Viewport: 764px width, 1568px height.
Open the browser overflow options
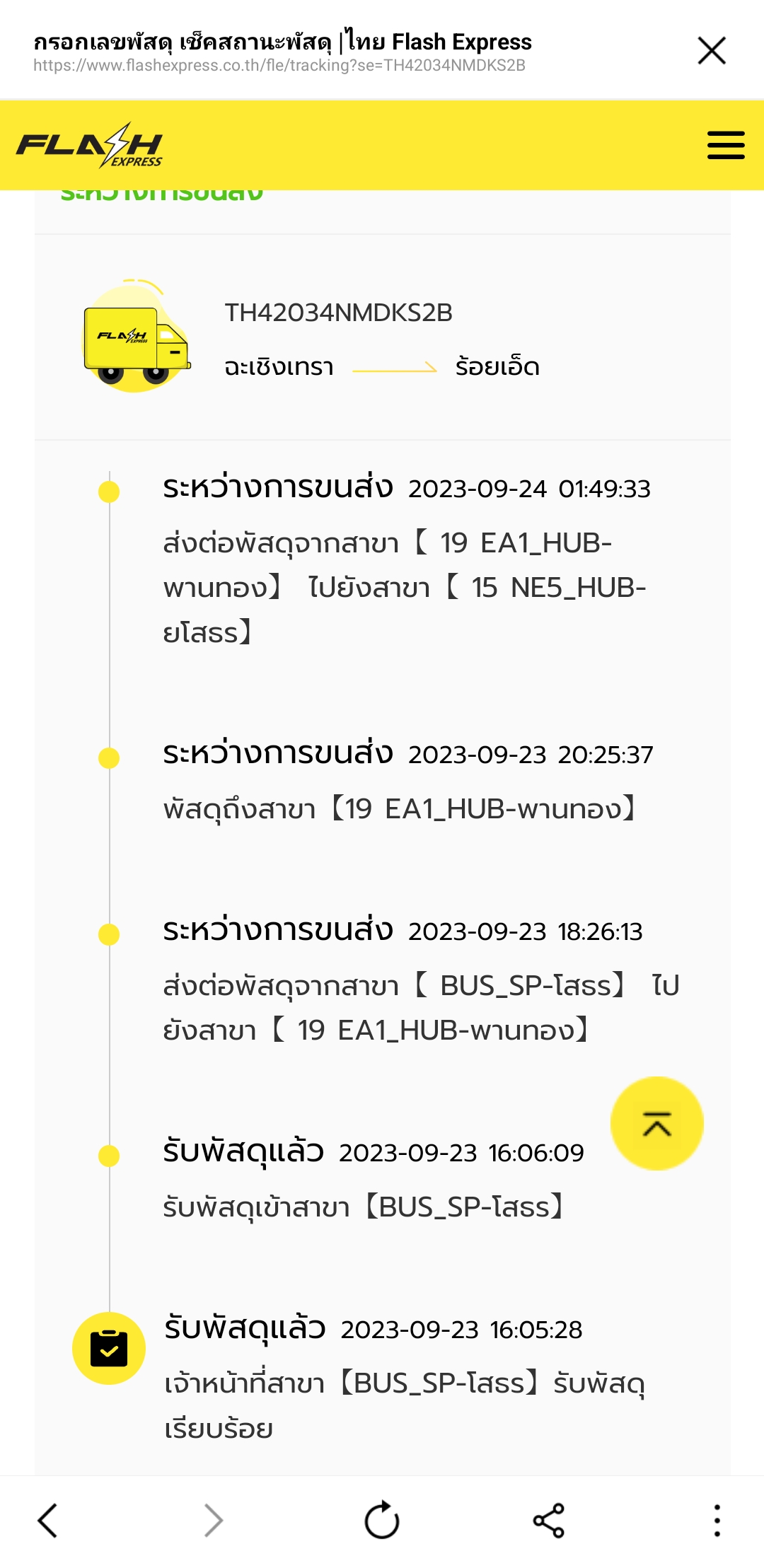(x=717, y=1521)
